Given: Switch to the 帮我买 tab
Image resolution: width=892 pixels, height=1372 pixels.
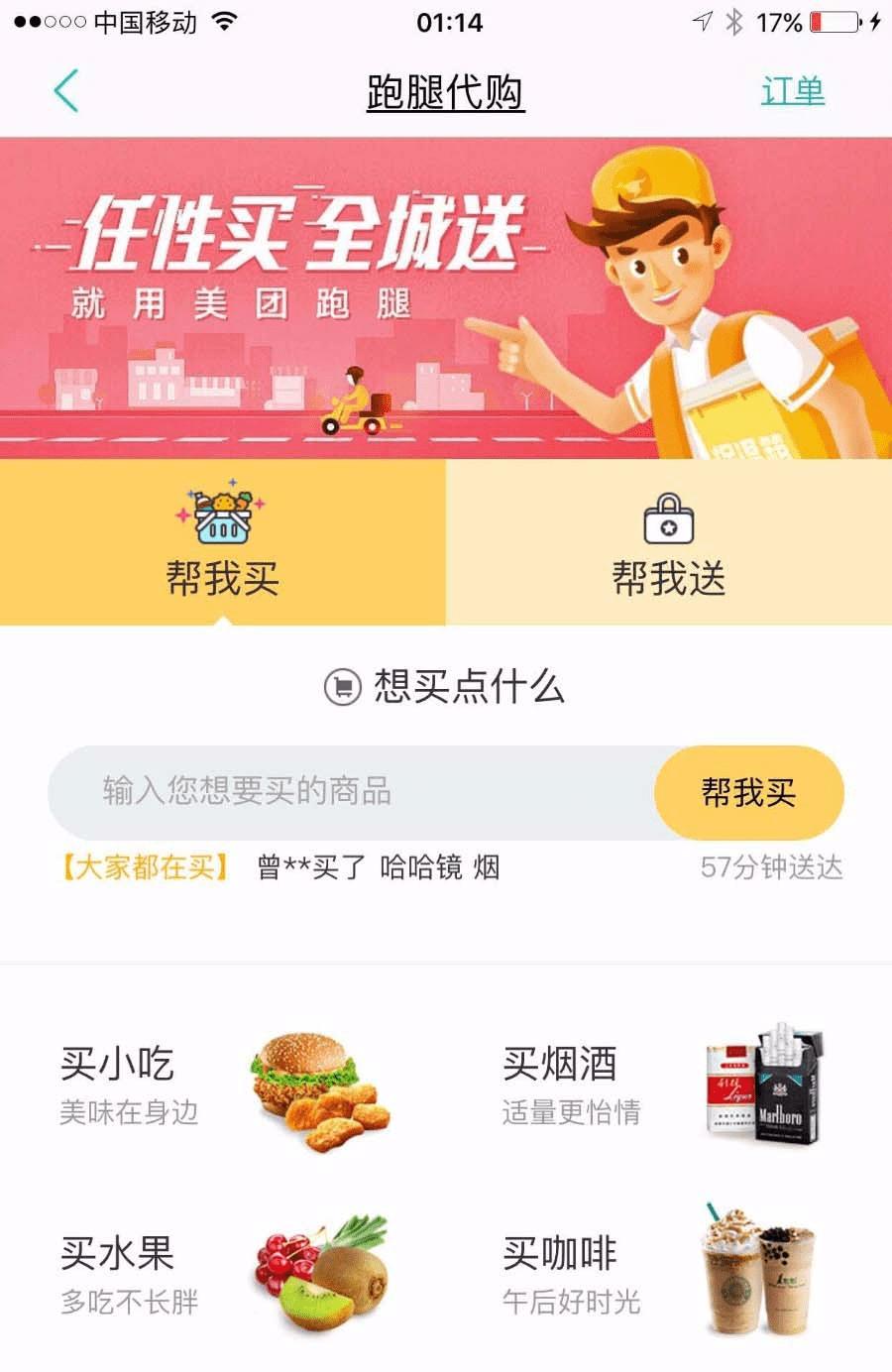Looking at the screenshot, I should 223,542.
